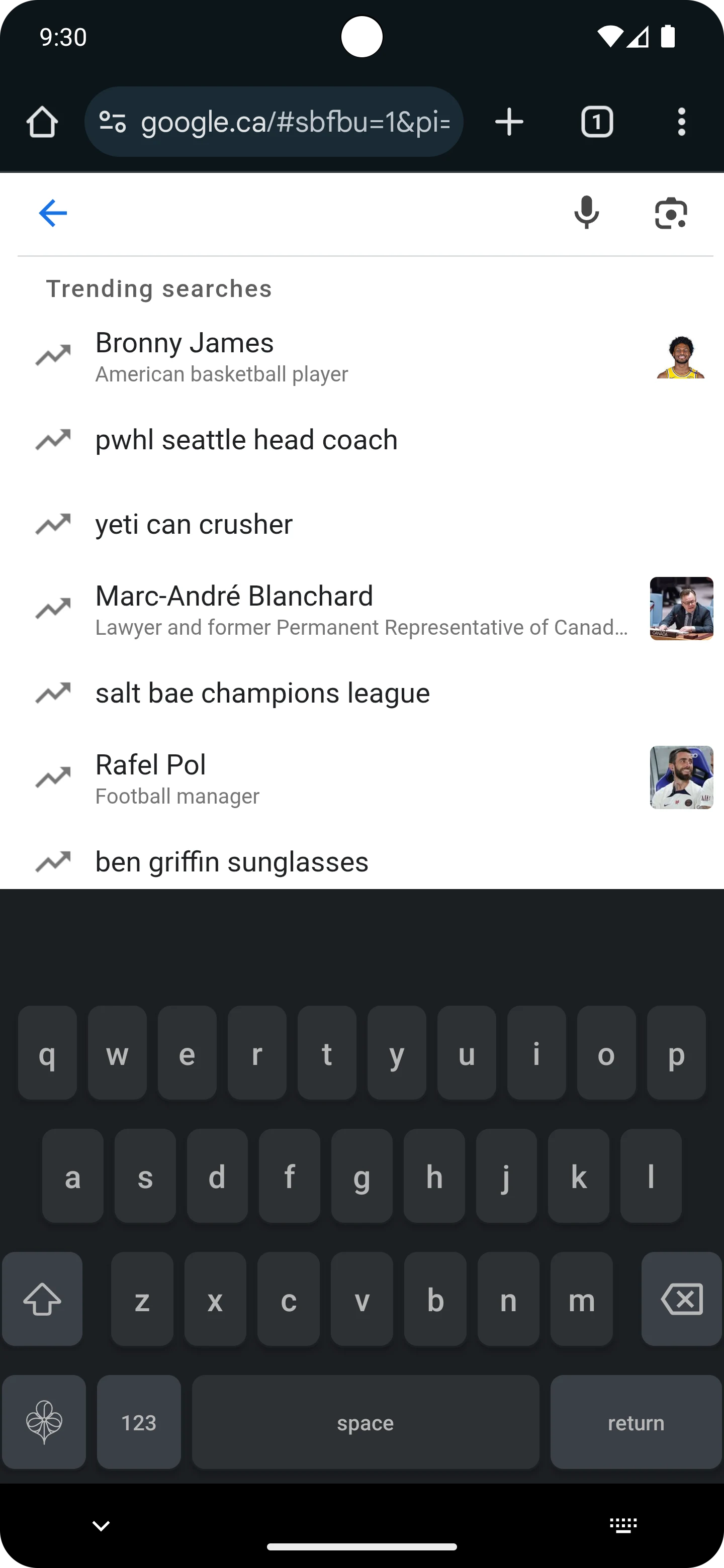The width and height of the screenshot is (724, 1568).
Task: Hide the keyboard with the down chevron
Action: click(x=101, y=1525)
